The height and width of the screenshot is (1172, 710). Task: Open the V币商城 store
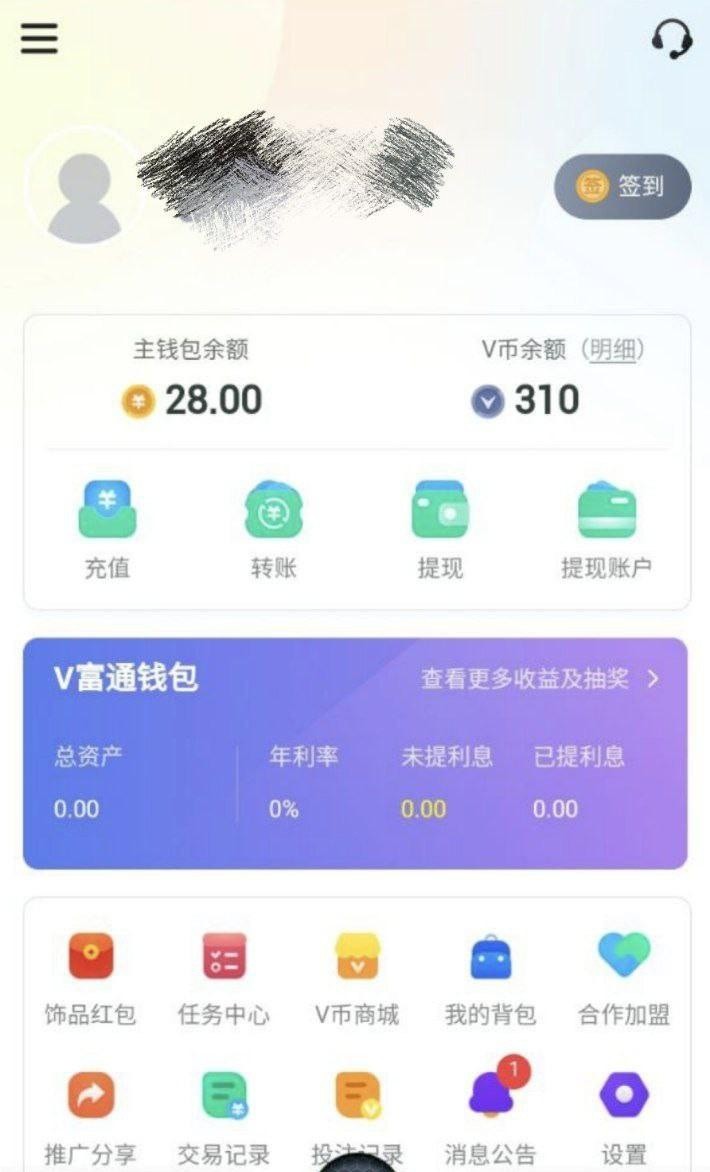[x=357, y=978]
